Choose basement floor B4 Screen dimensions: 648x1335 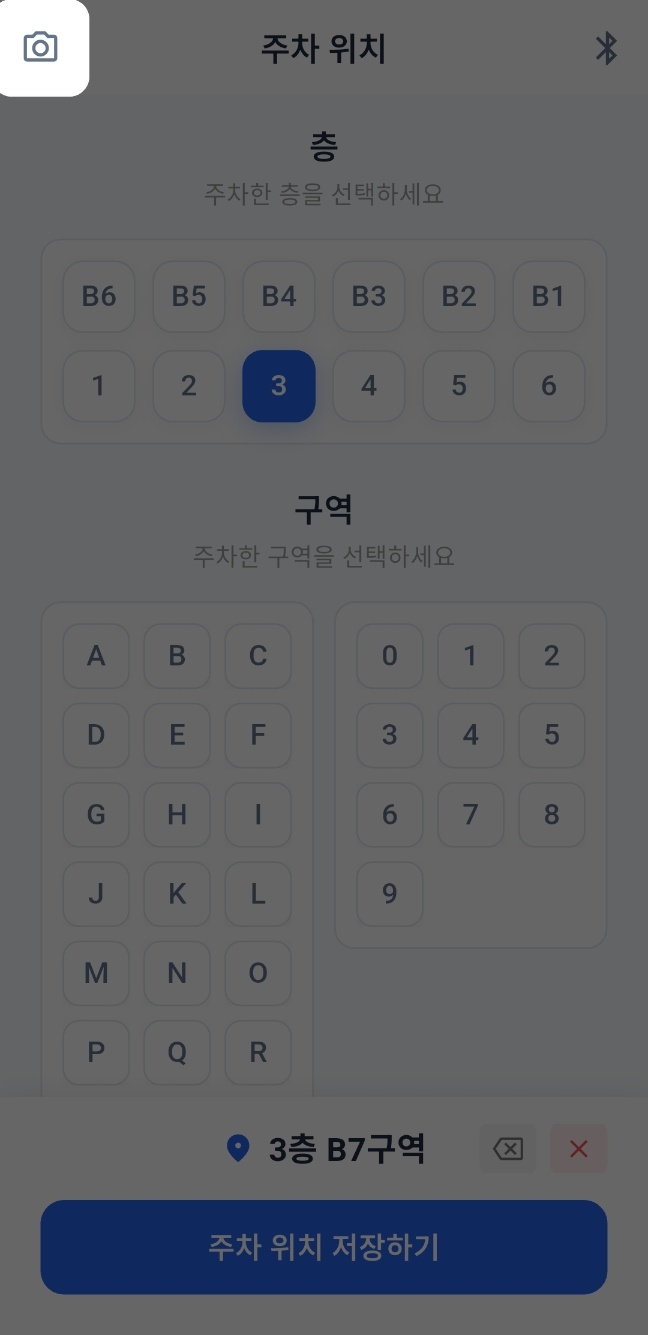279,296
